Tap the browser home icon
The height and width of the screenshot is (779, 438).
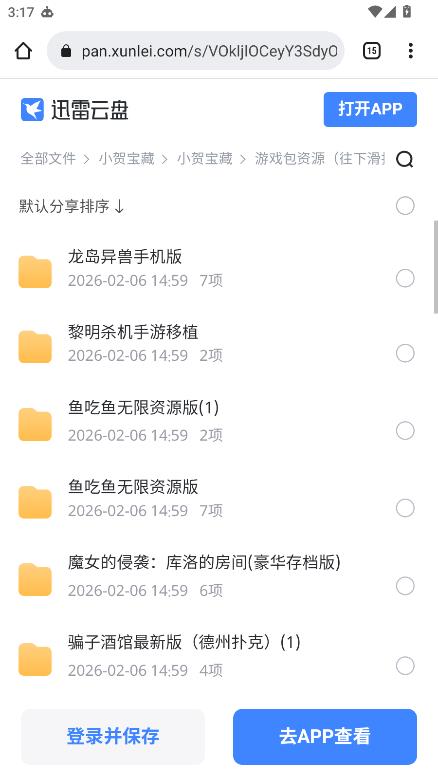(x=23, y=51)
